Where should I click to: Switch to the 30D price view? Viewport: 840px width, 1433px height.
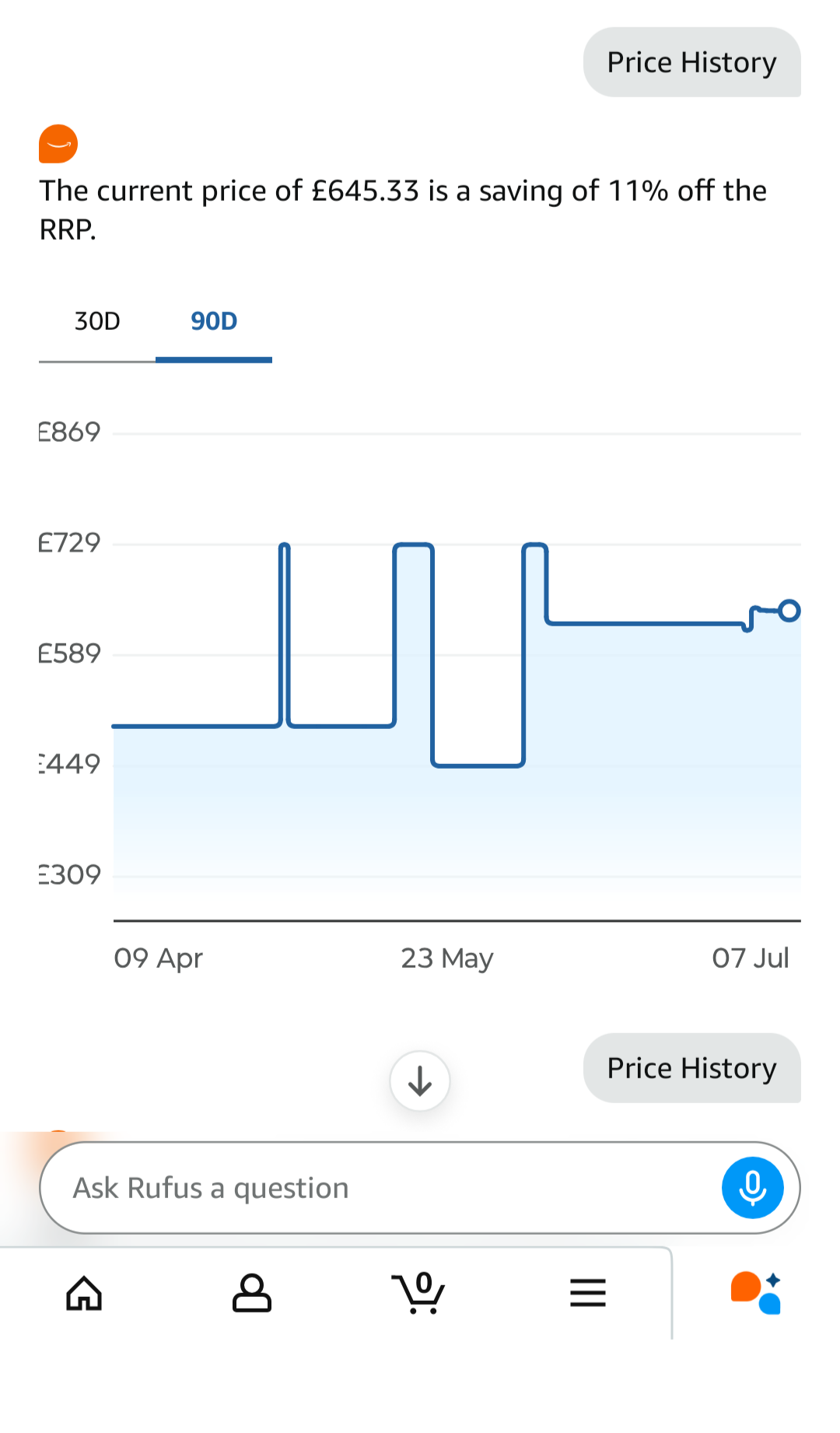pyautogui.click(x=96, y=321)
